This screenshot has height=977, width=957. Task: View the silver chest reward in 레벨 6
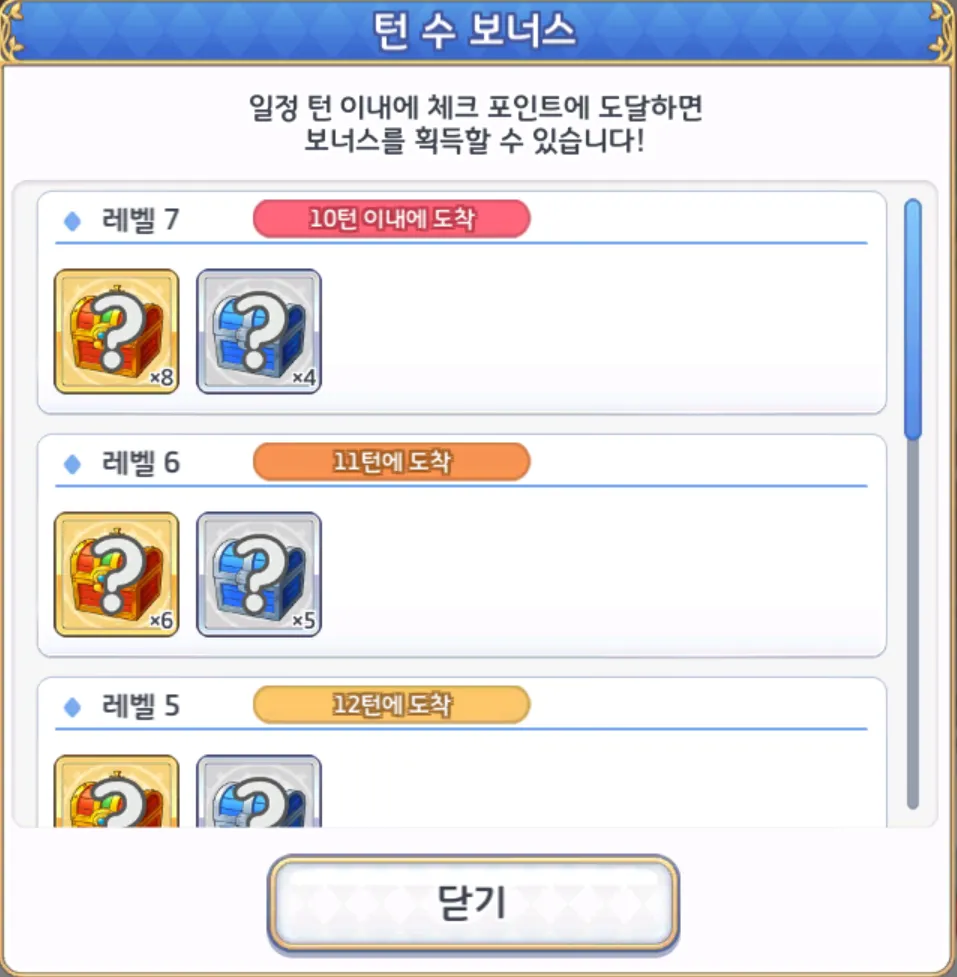[258, 574]
